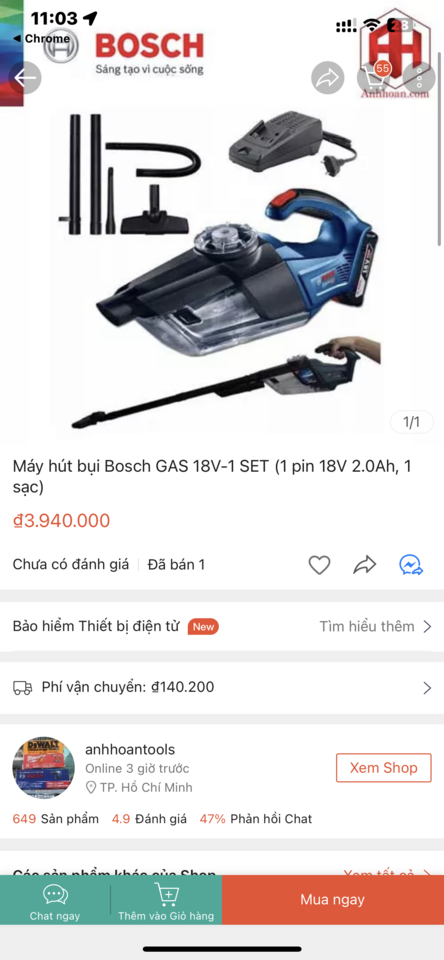Open the shopping cart with 55 items
444x960 pixels.
click(x=374, y=78)
